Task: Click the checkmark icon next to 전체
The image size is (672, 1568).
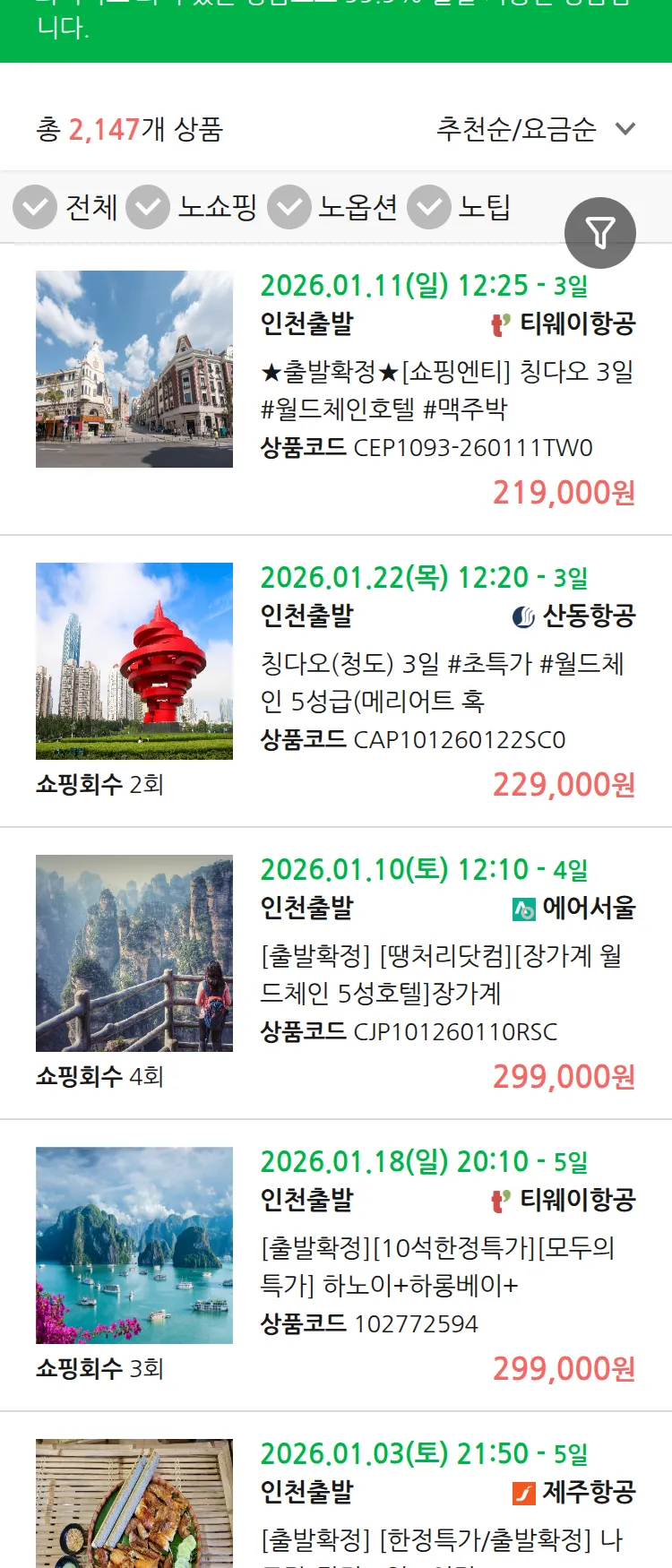Action: [34, 207]
